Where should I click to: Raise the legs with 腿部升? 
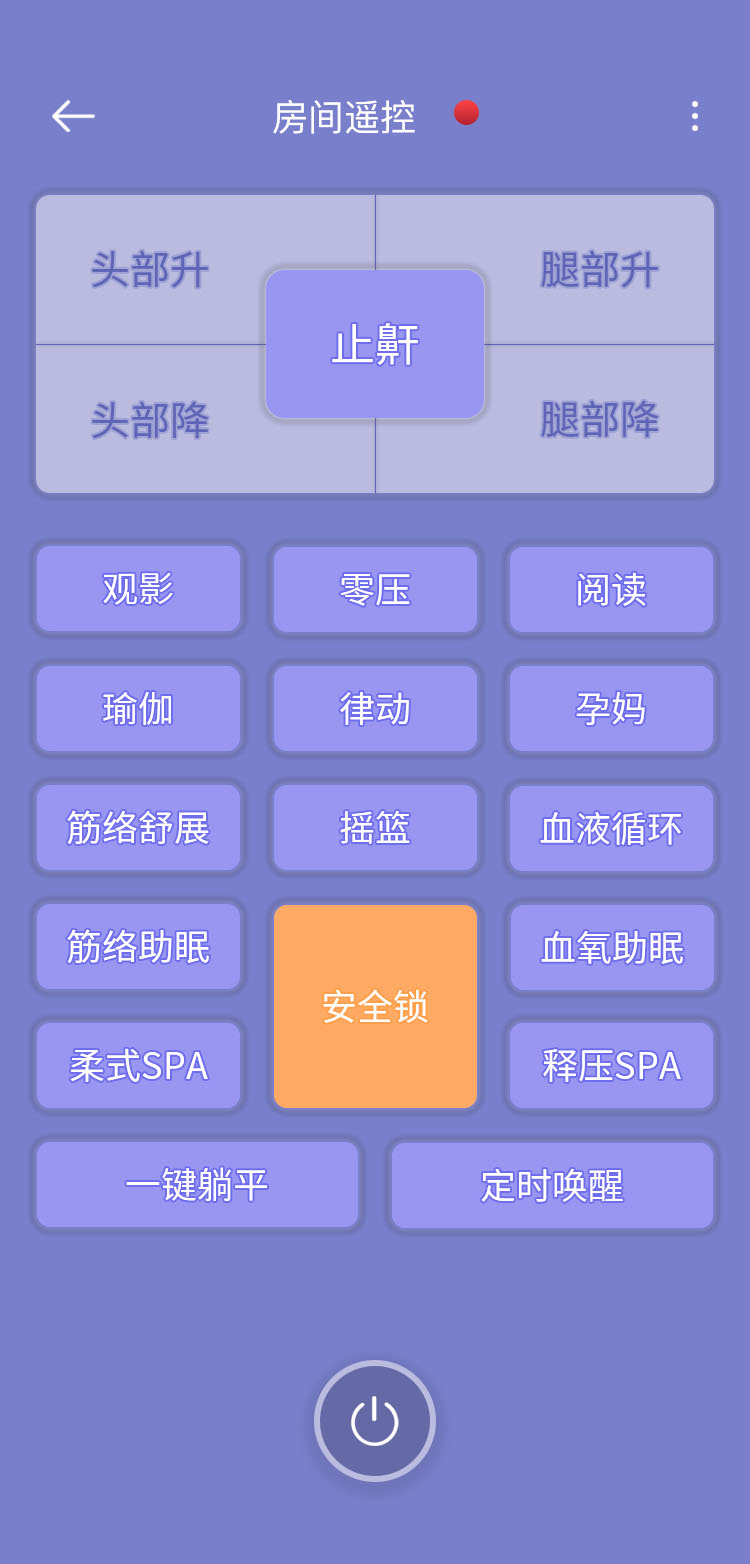tap(600, 270)
